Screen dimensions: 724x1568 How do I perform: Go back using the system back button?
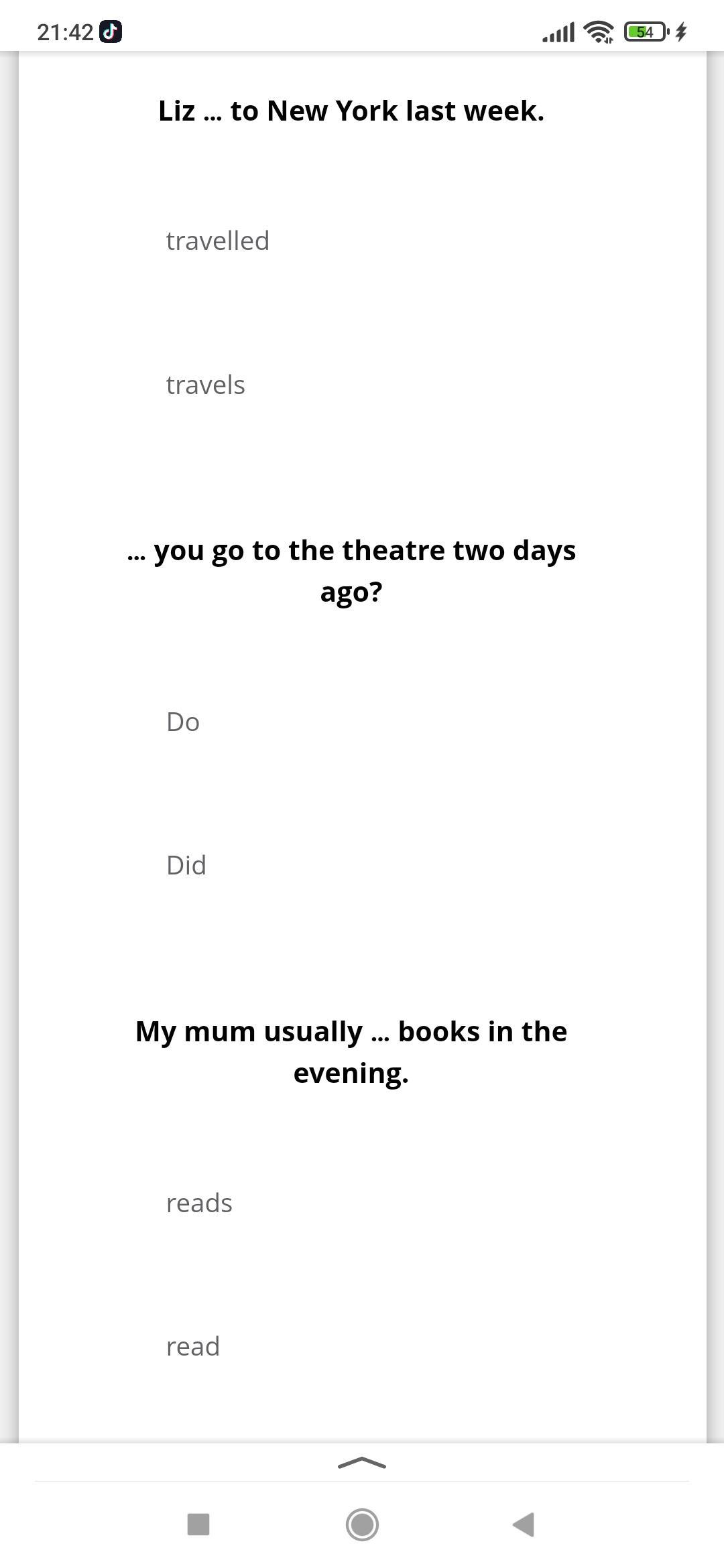point(524,1524)
